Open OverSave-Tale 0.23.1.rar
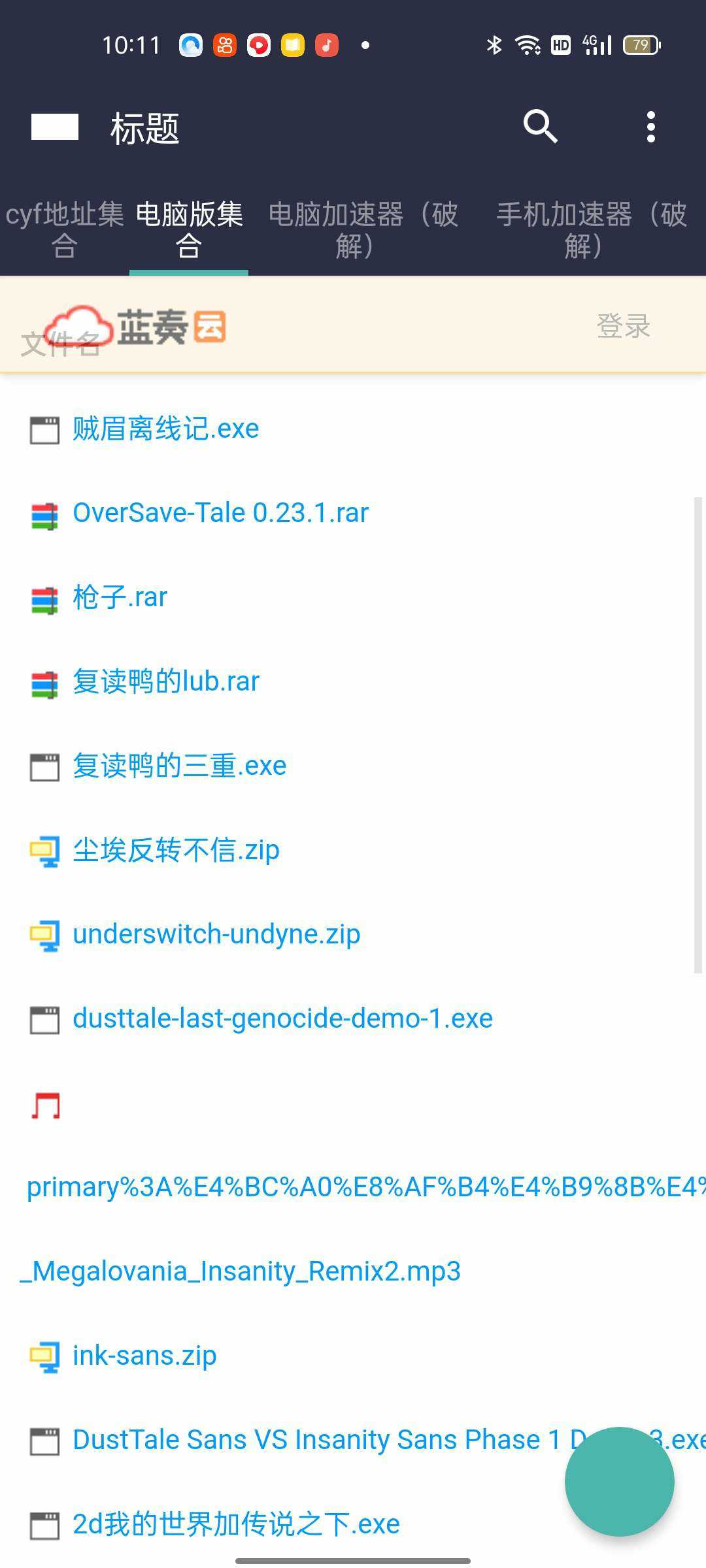The height and width of the screenshot is (1568, 706). coord(220,514)
